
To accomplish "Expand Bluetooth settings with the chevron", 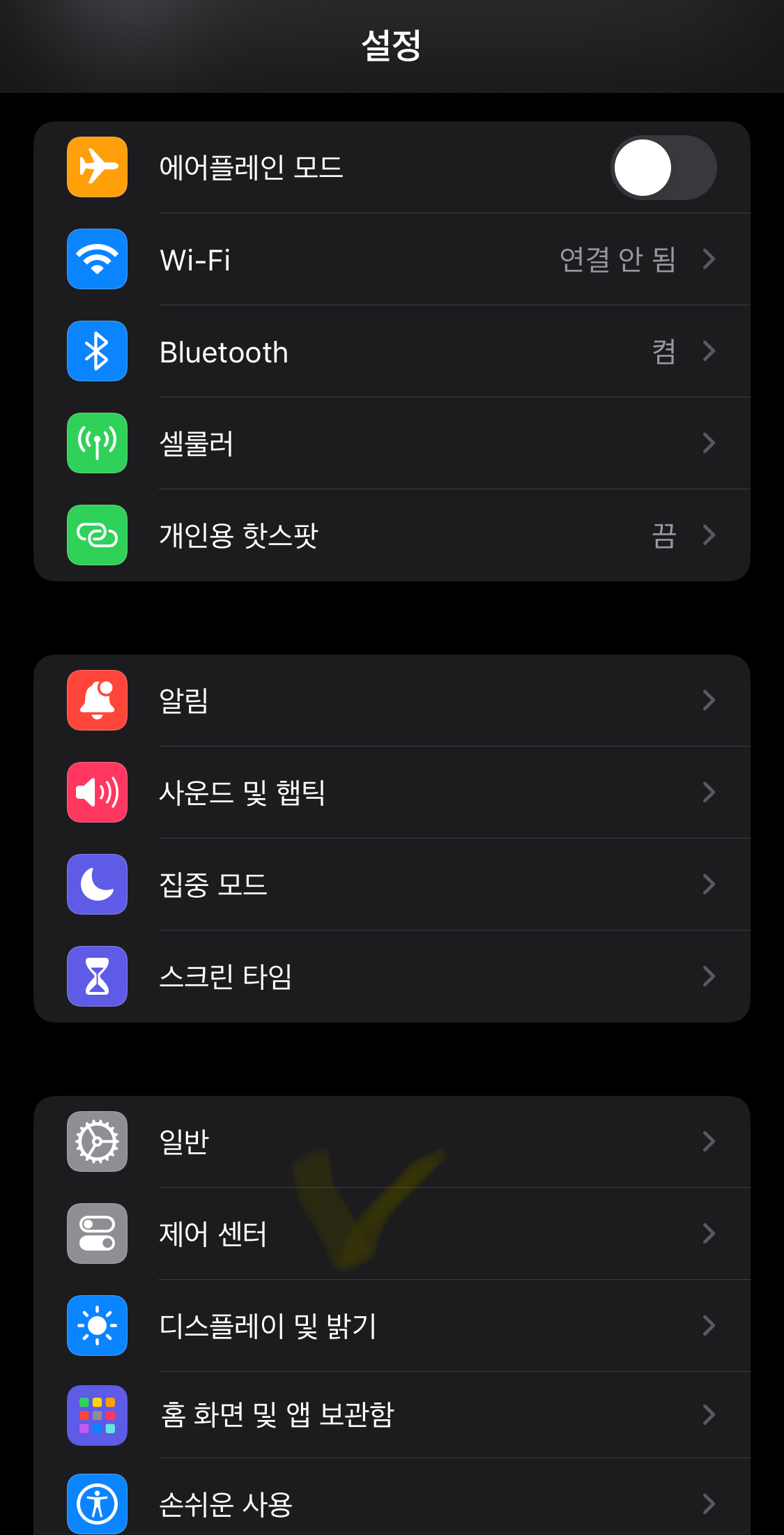I will (709, 351).
